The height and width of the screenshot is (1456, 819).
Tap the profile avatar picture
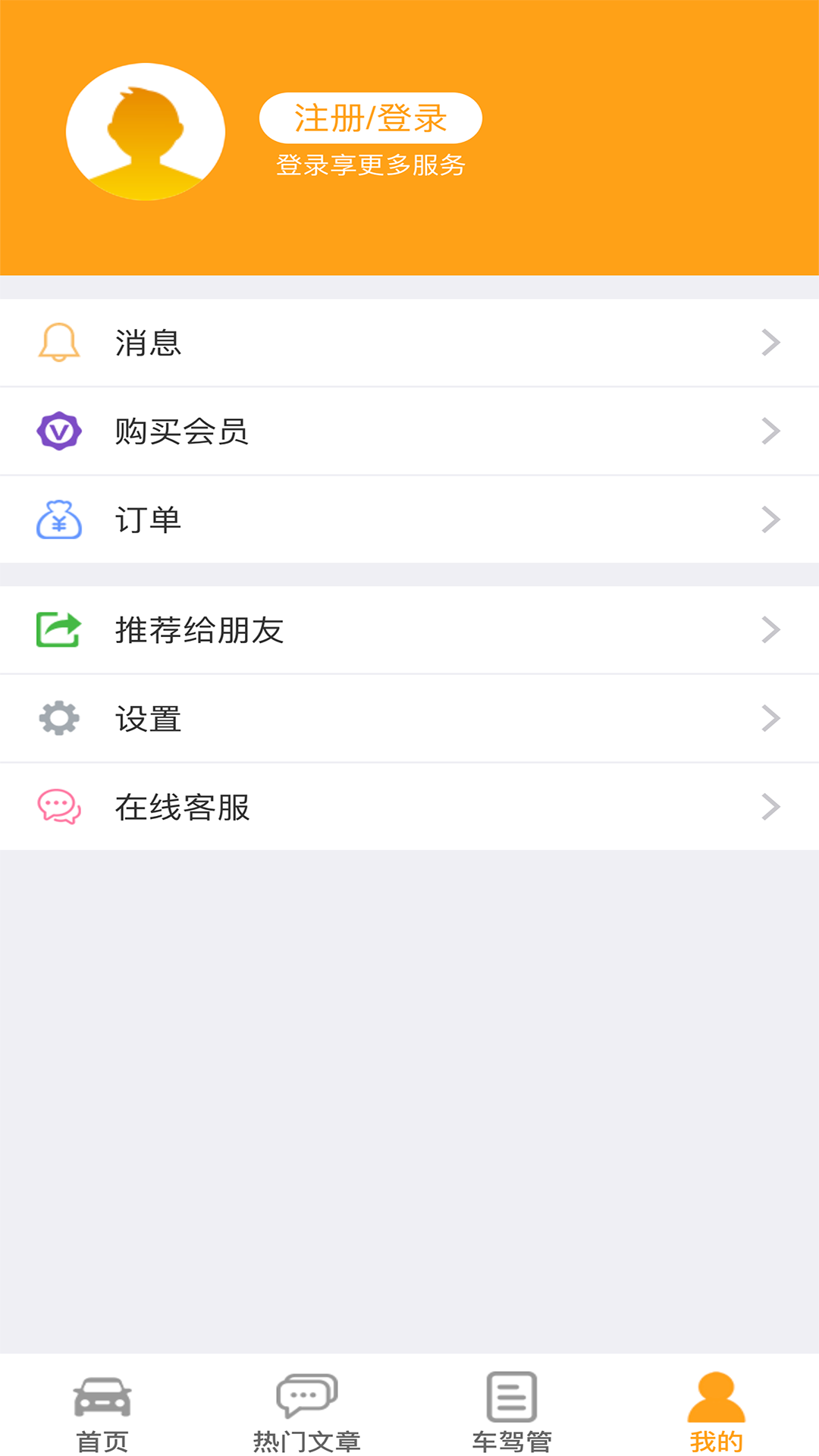146,132
